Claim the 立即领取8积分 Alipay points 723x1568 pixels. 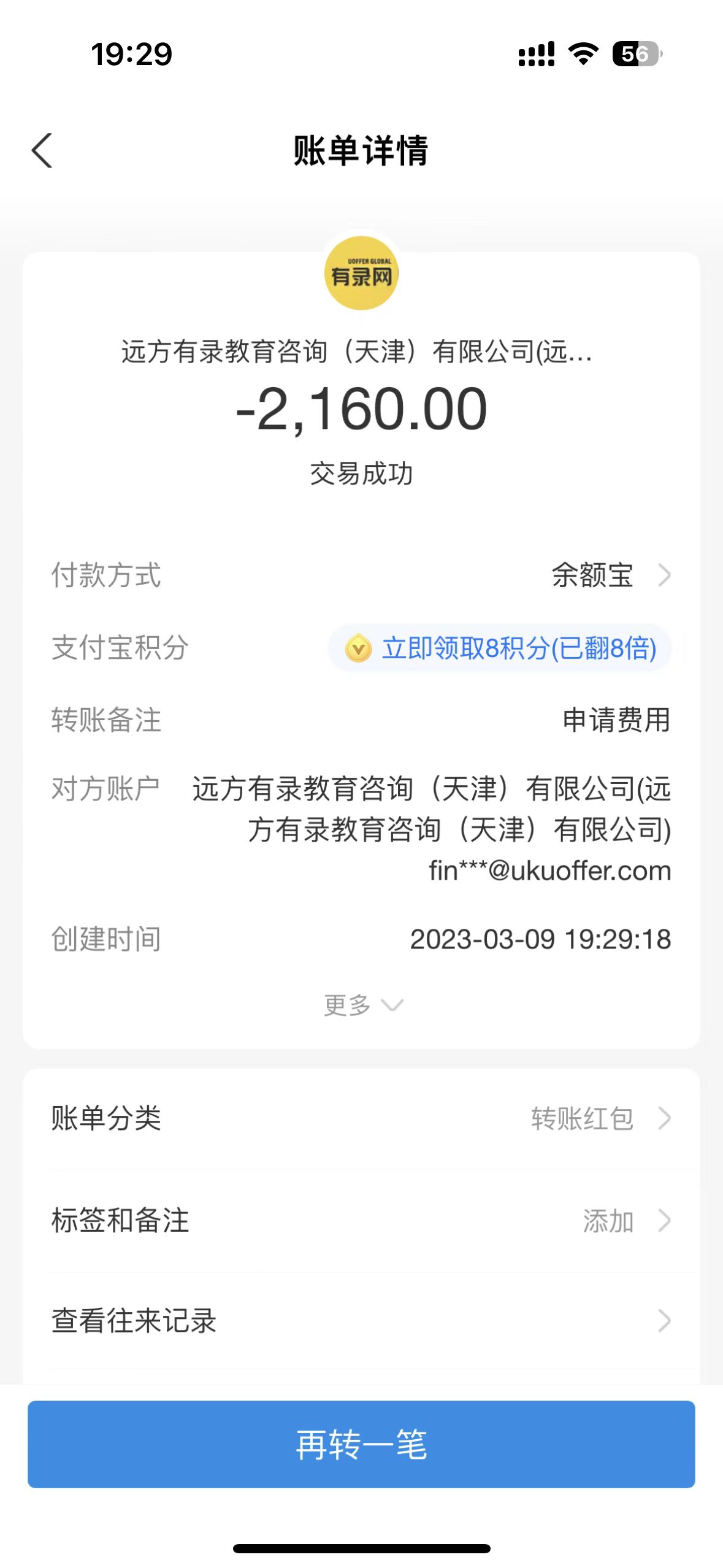(500, 648)
